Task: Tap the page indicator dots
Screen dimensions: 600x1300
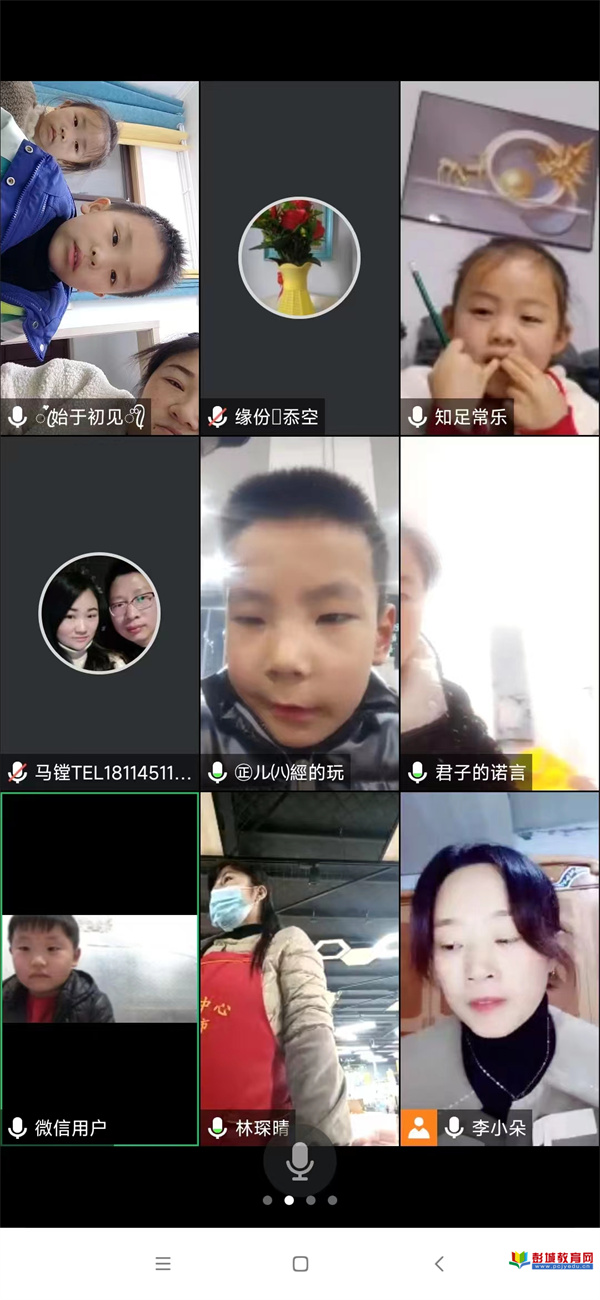Action: [x=299, y=1200]
